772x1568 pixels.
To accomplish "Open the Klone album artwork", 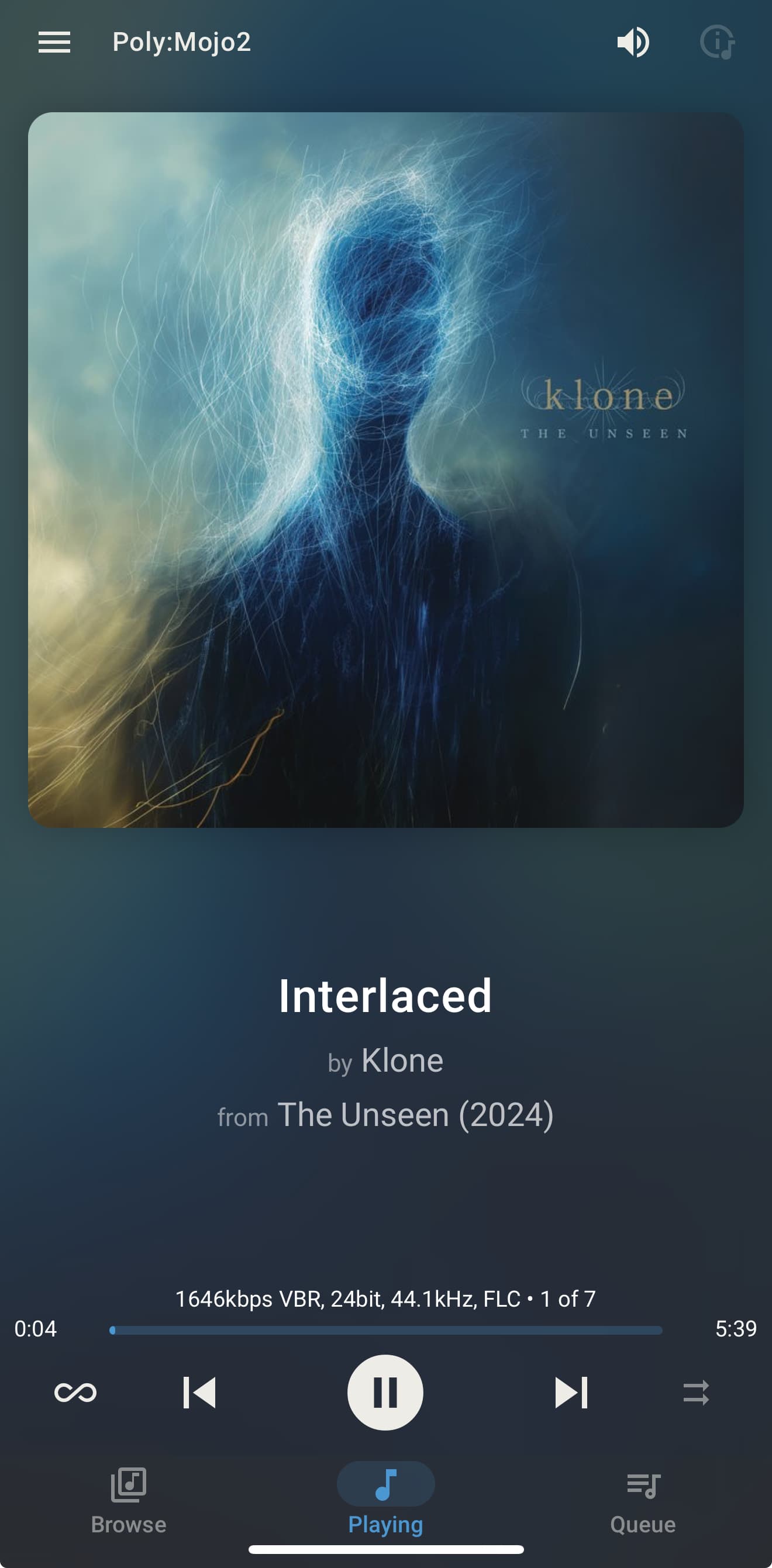I will tap(386, 469).
